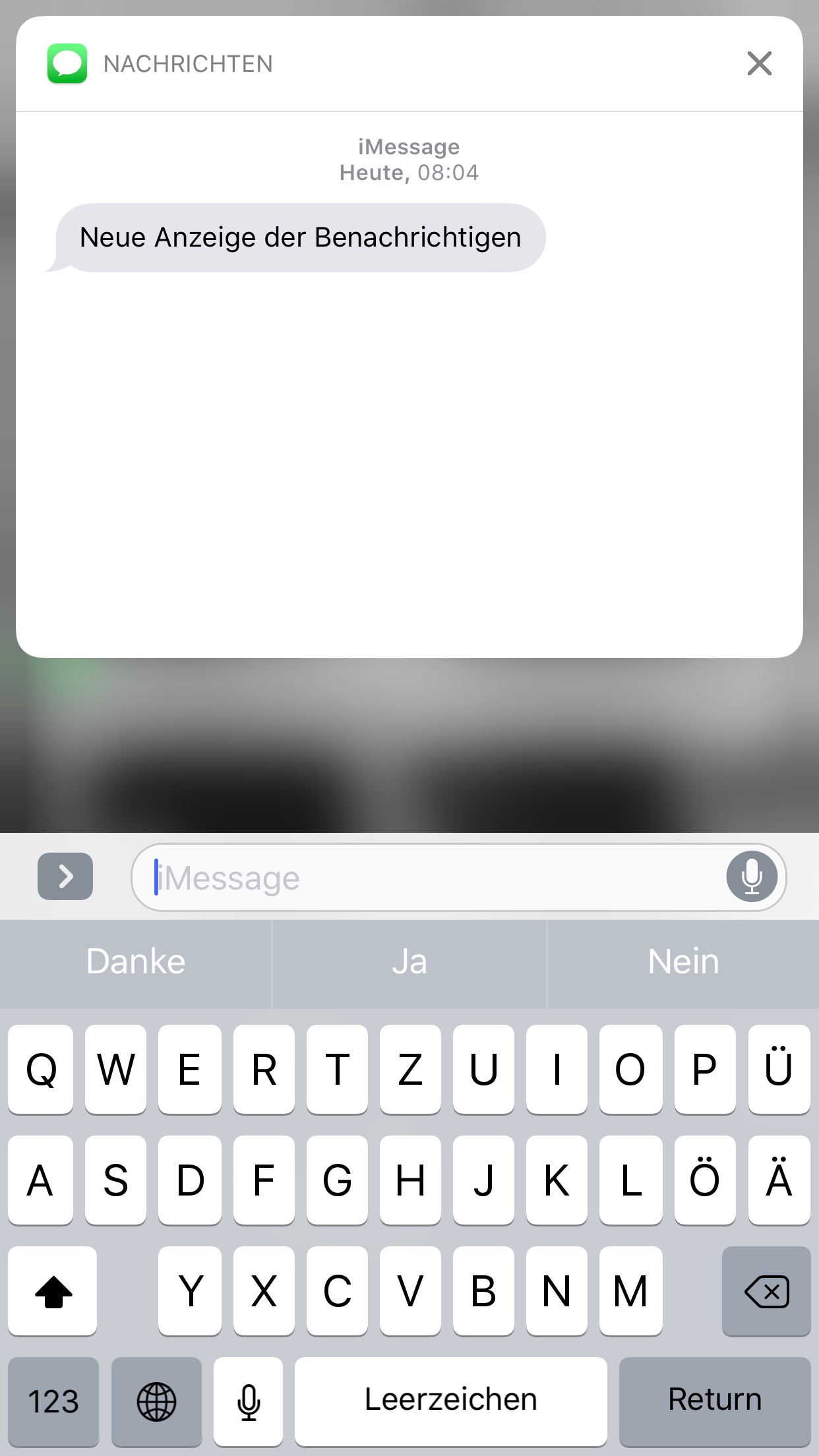
Task: Pick the Nein suggestion
Action: 683,961
